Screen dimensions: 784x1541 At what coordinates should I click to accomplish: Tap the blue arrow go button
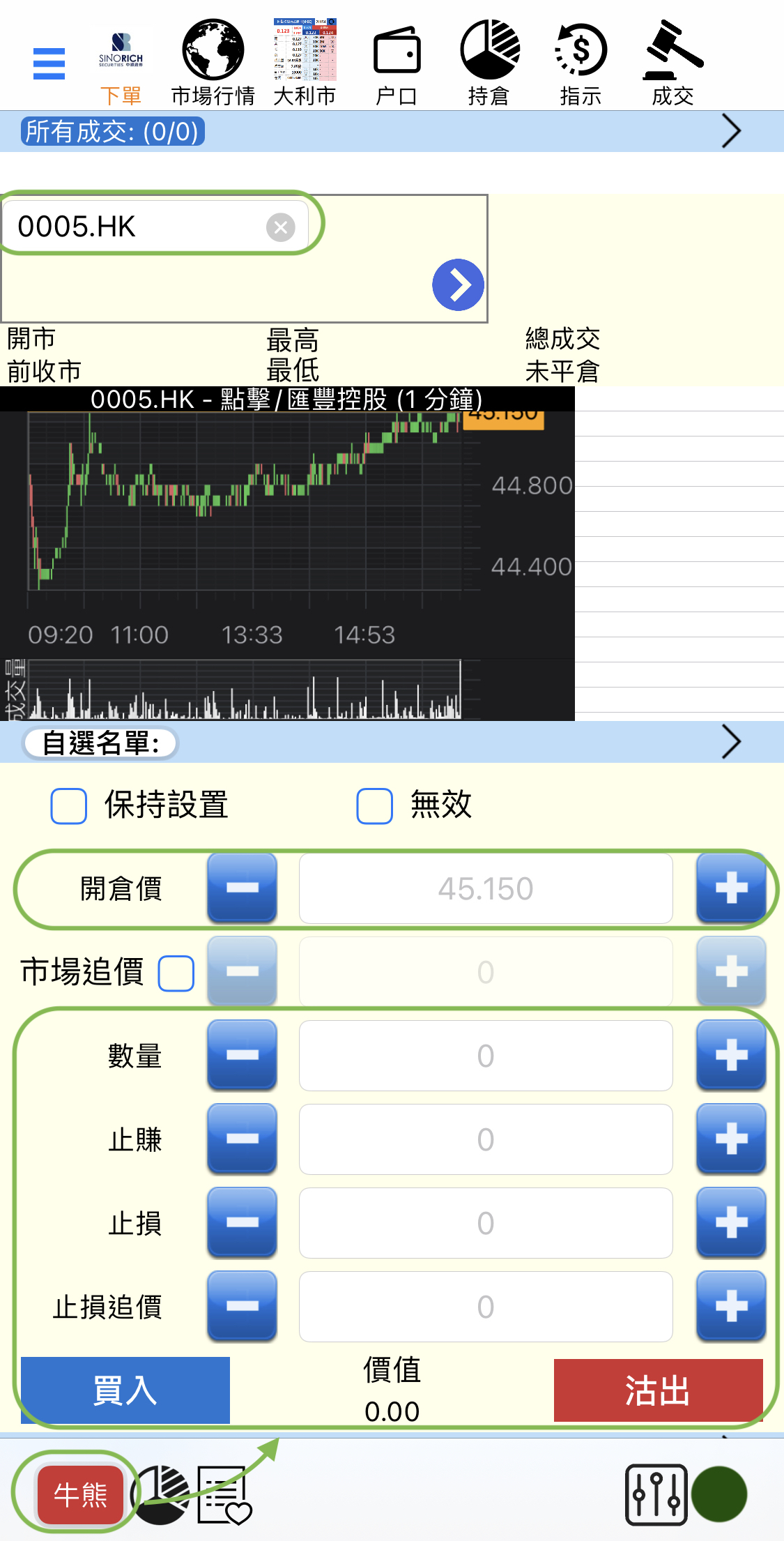pyautogui.click(x=458, y=284)
